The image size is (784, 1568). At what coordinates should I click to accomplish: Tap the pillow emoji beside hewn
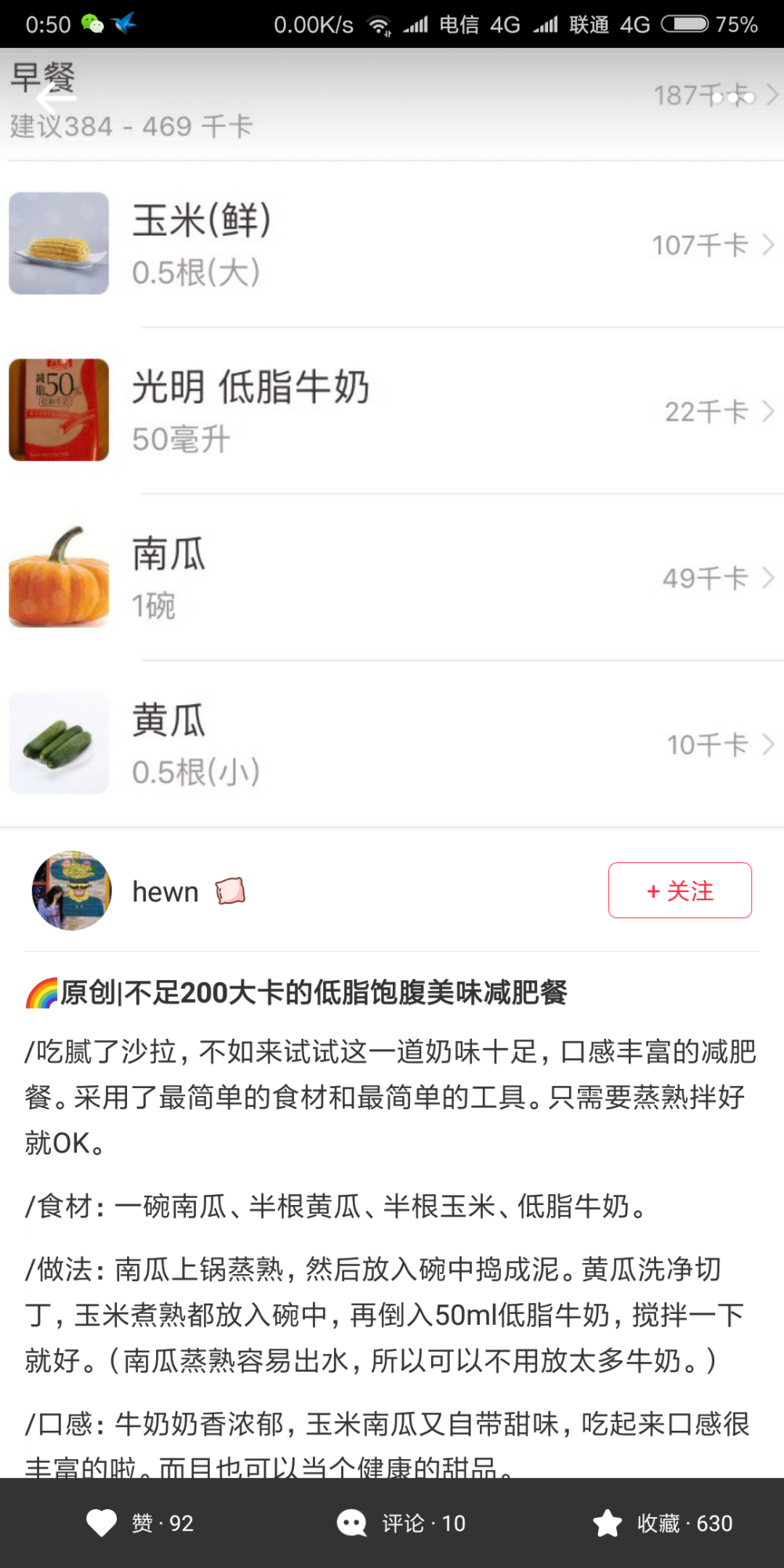click(x=230, y=891)
